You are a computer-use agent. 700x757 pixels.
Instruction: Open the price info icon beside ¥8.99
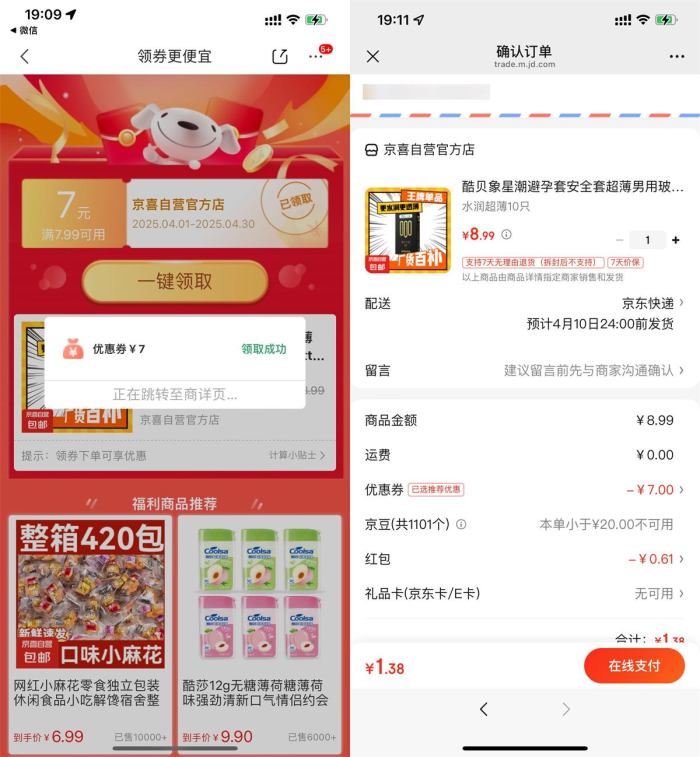coord(506,235)
